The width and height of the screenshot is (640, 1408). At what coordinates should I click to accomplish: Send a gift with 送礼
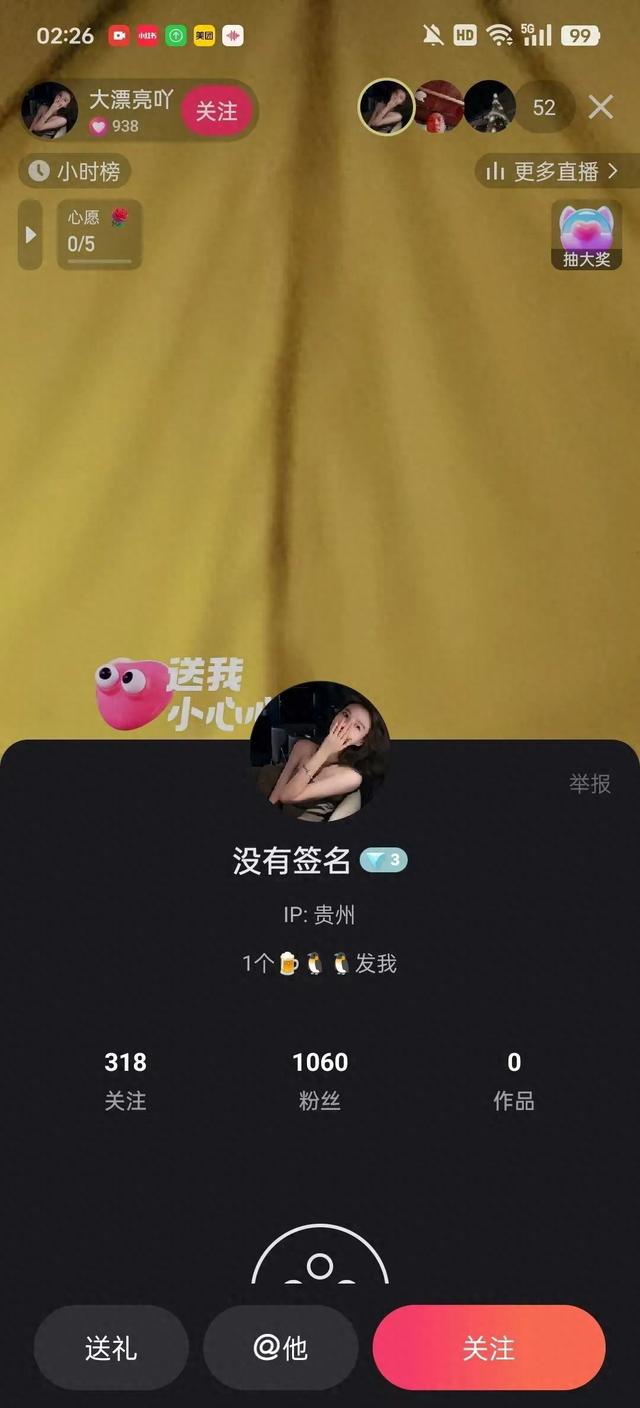click(111, 1348)
